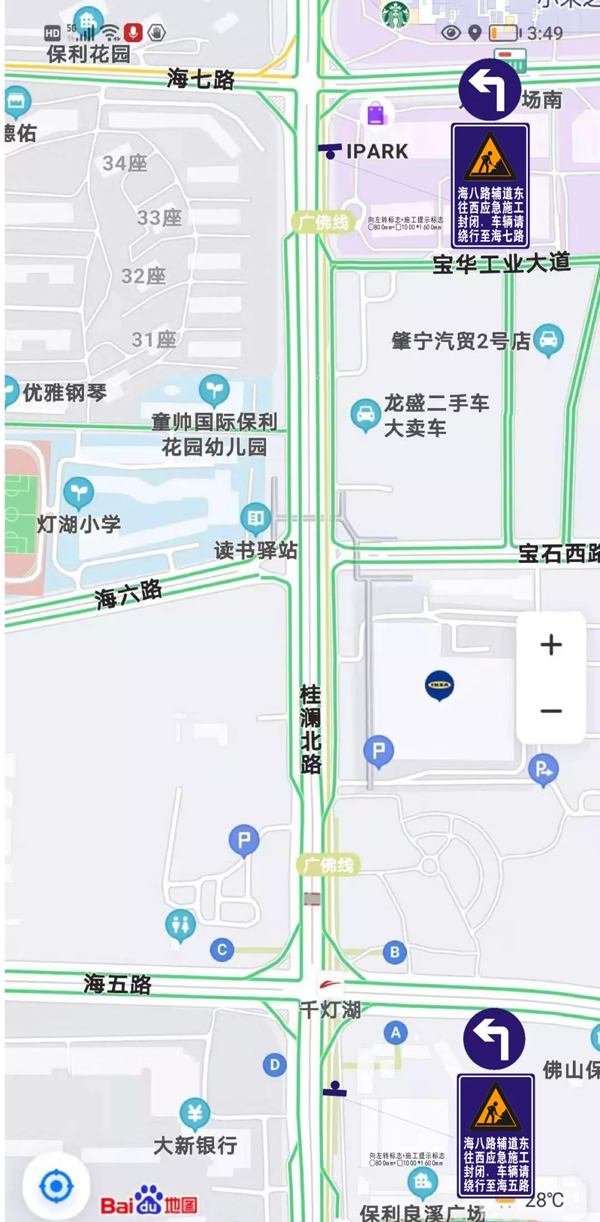This screenshot has width=600, height=1222.
Task: Select 肇宁汽贸2号店 car dealer marker
Action: (x=547, y=340)
